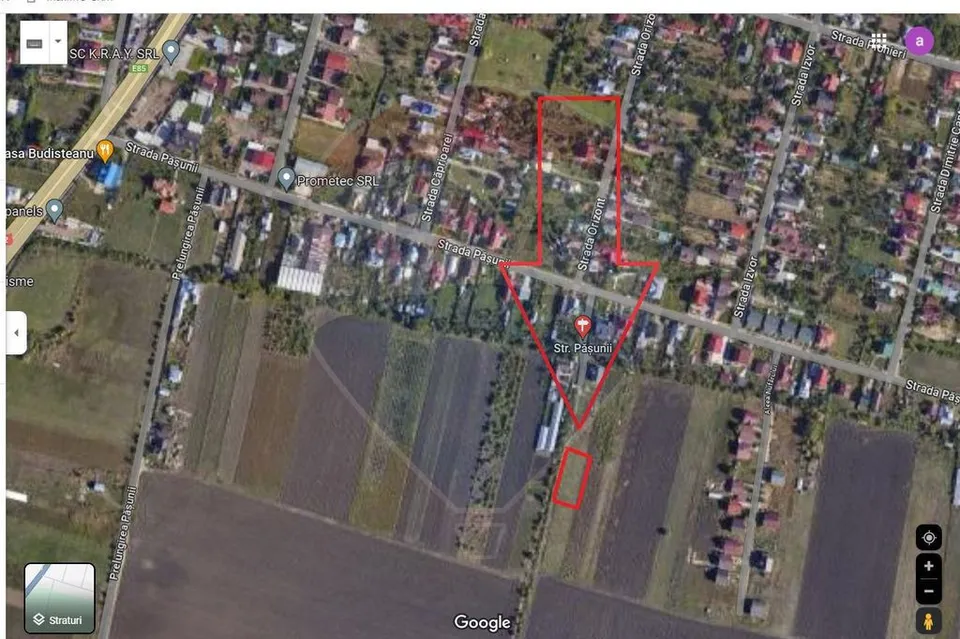960x639 pixels.
Task: Center map on my location
Action: click(928, 537)
